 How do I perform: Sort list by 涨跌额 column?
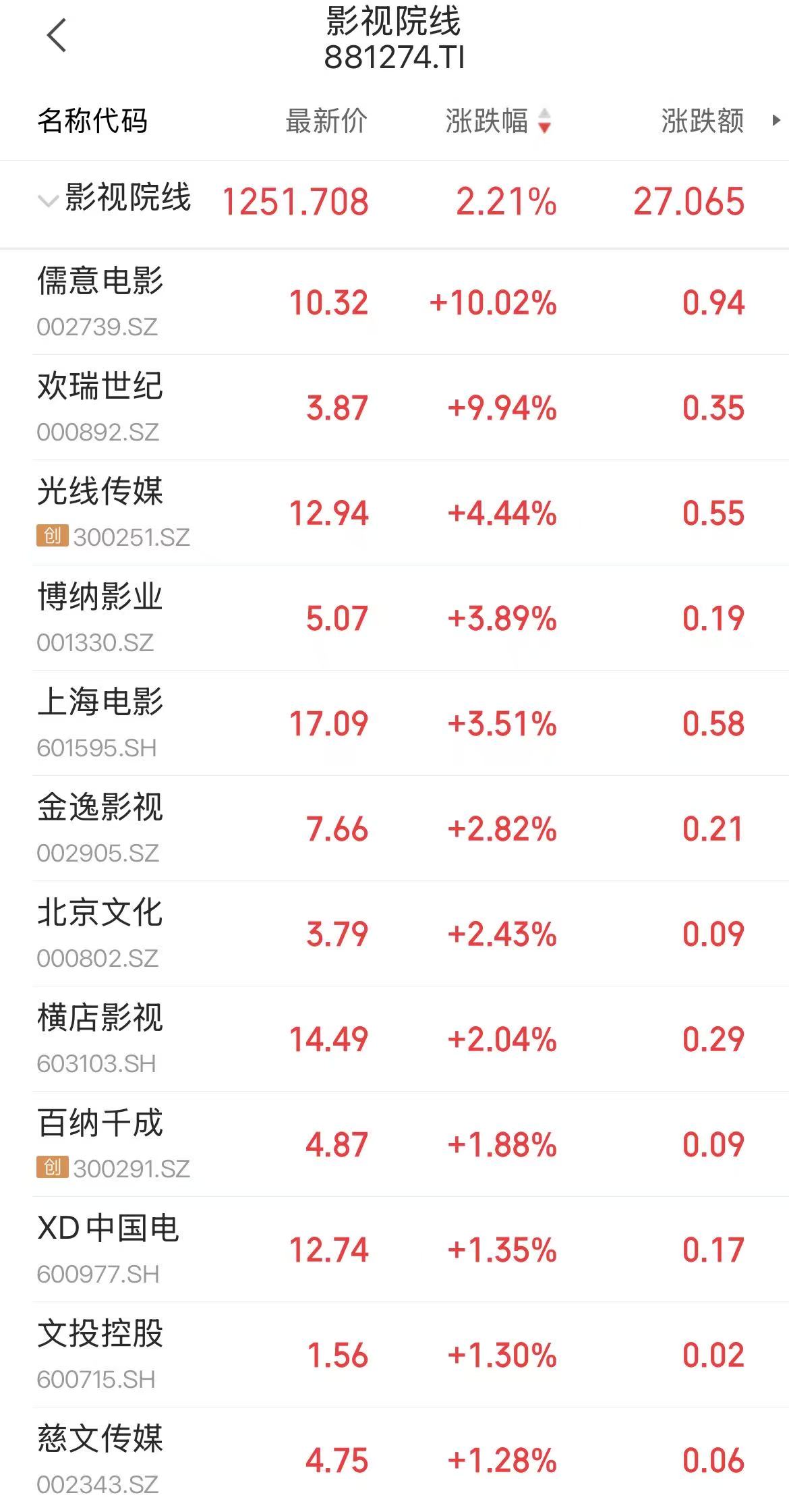(x=703, y=121)
